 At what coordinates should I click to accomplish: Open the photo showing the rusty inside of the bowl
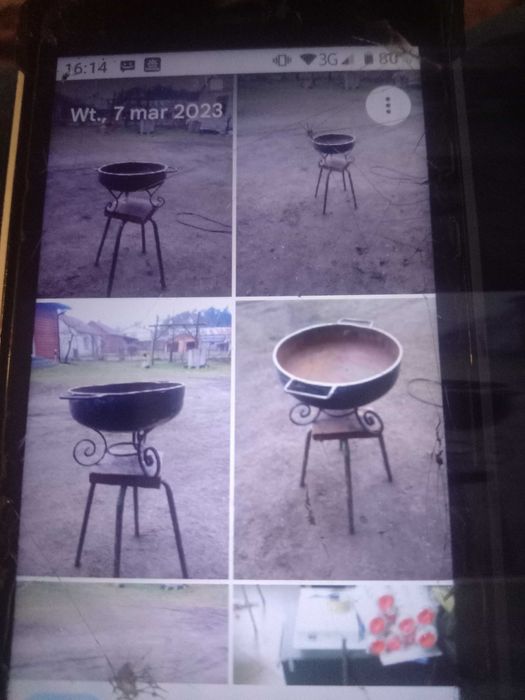[x=342, y=439]
